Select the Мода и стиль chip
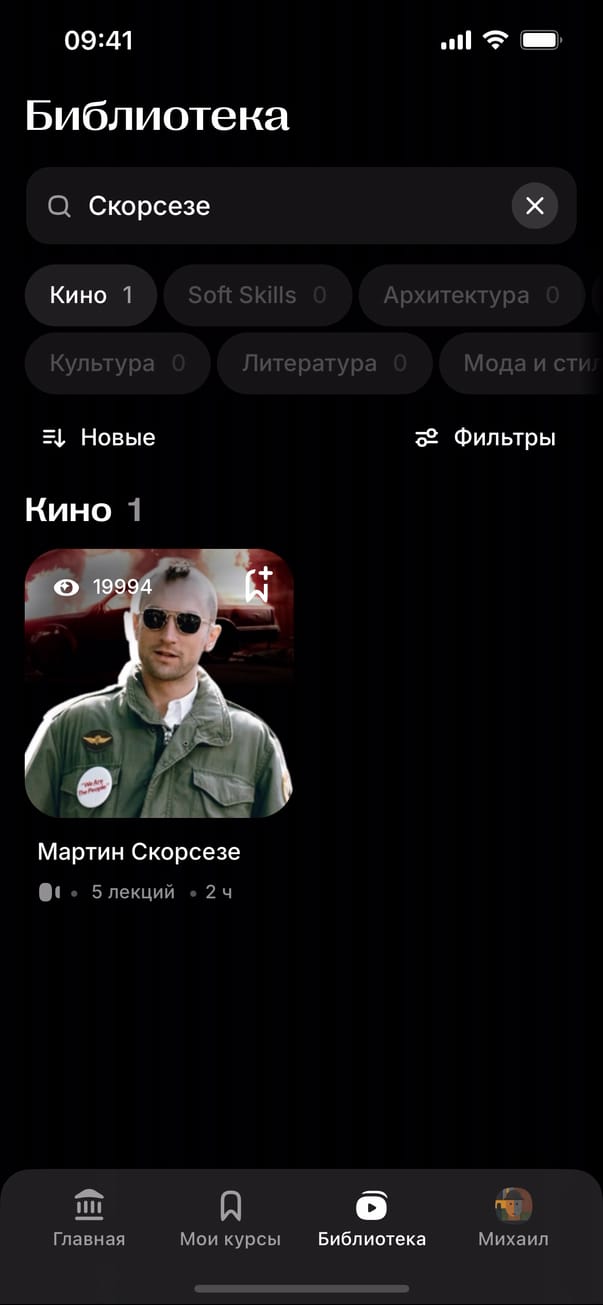Image resolution: width=603 pixels, height=1305 pixels. 525,363
